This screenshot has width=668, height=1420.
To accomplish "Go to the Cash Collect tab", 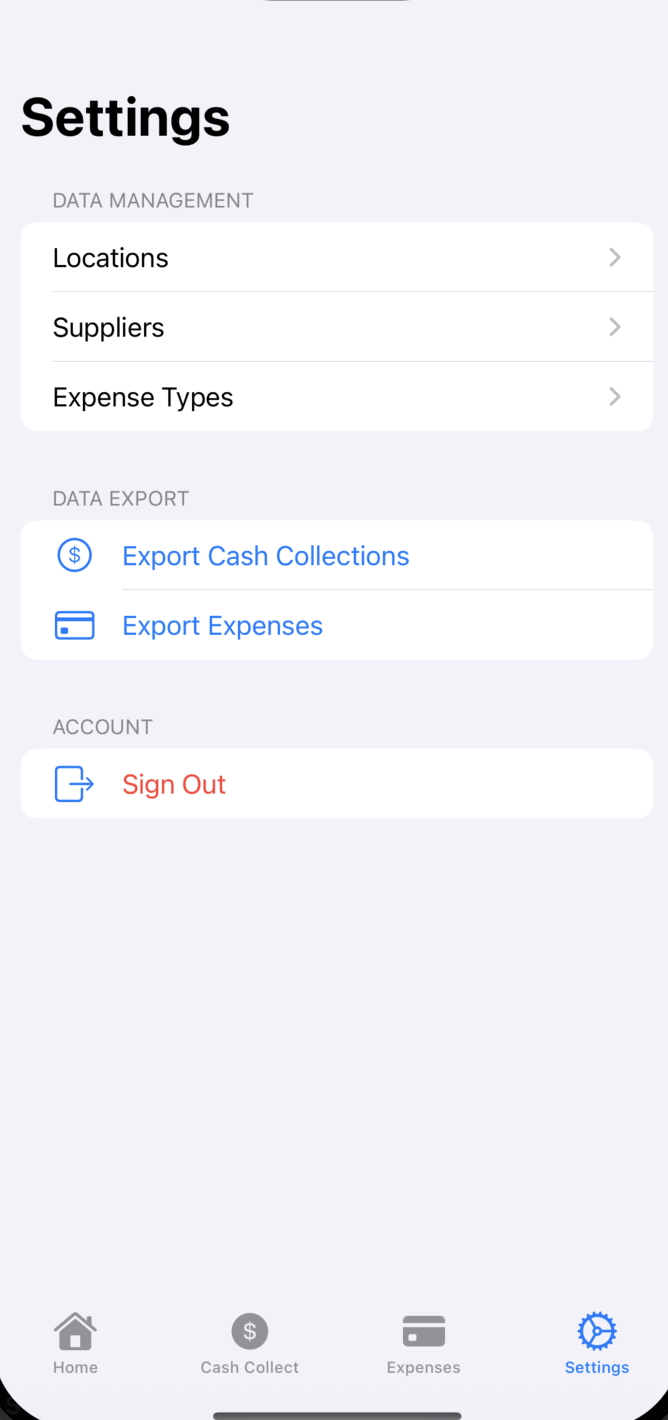I will (x=250, y=1344).
